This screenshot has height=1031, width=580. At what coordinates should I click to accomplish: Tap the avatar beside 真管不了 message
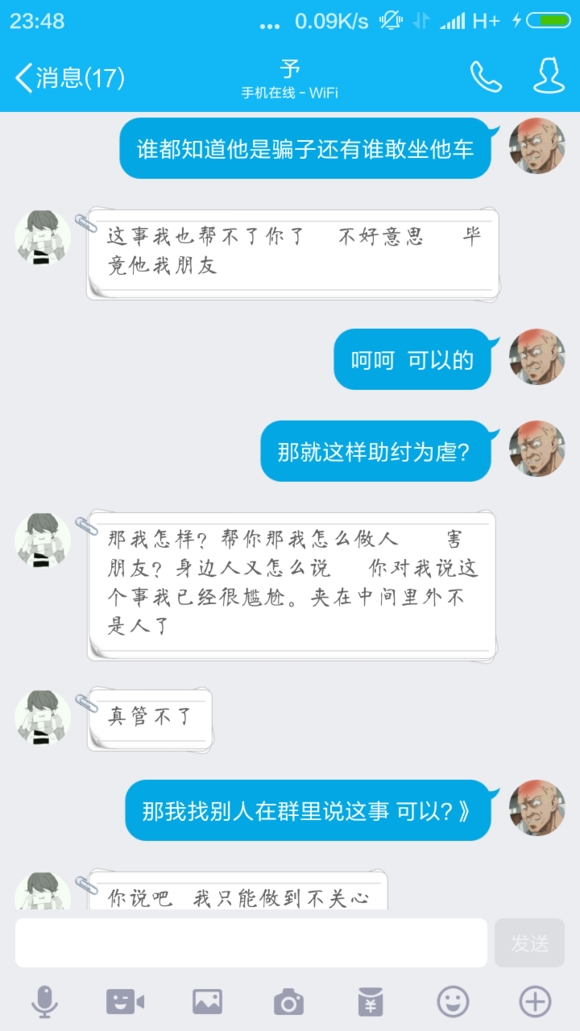tap(43, 718)
